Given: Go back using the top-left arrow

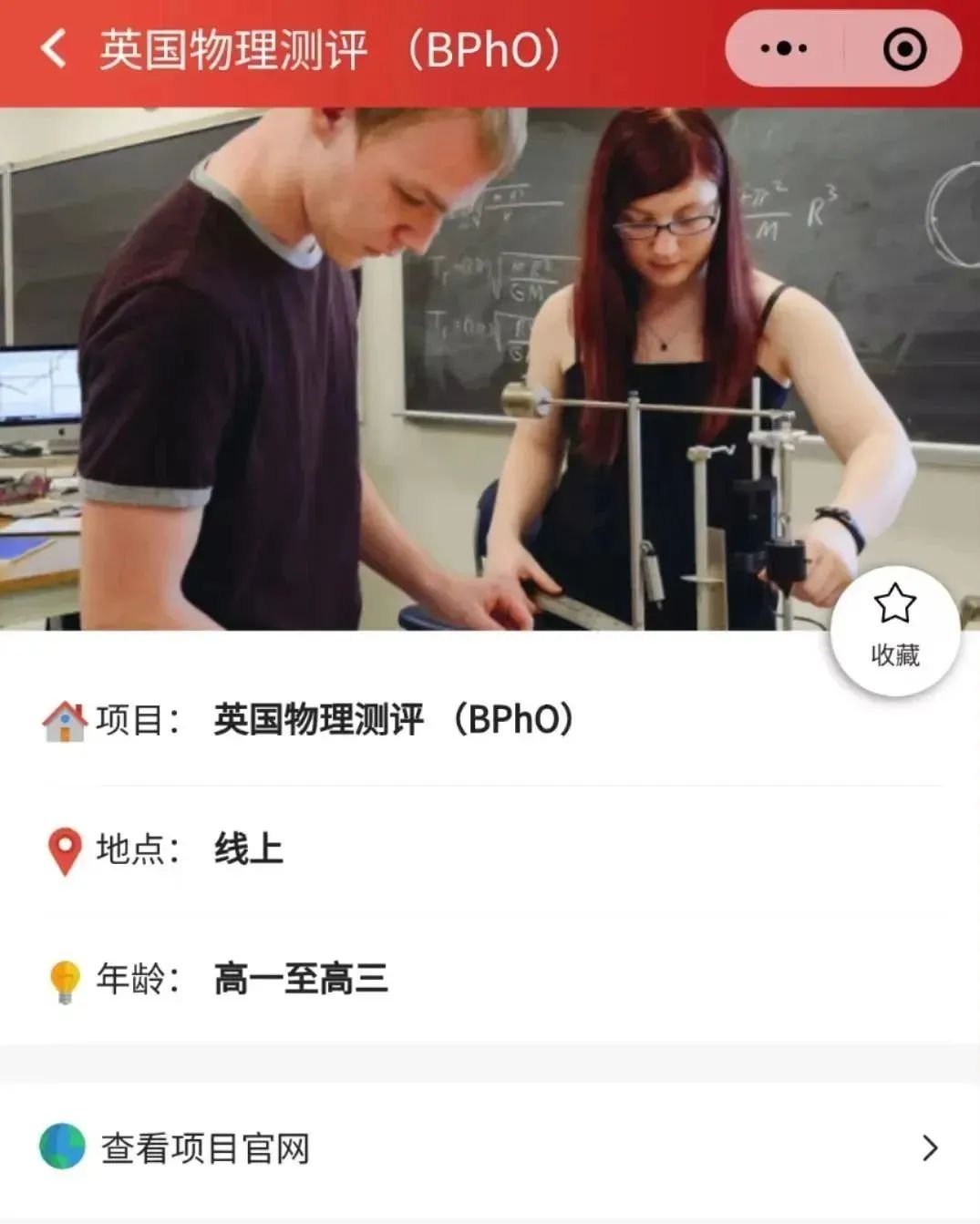Looking at the screenshot, I should coord(54,48).
